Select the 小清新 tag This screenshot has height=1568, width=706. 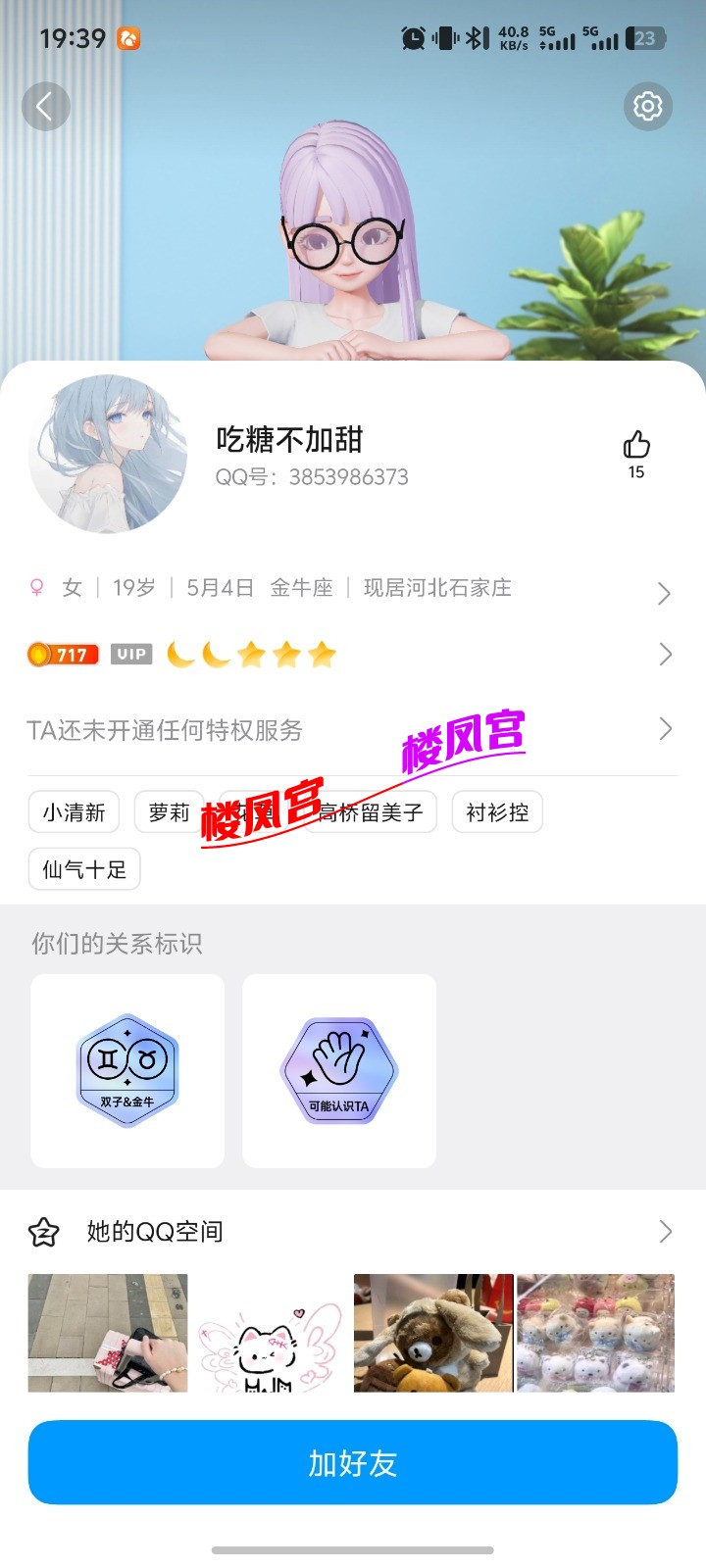(x=74, y=812)
